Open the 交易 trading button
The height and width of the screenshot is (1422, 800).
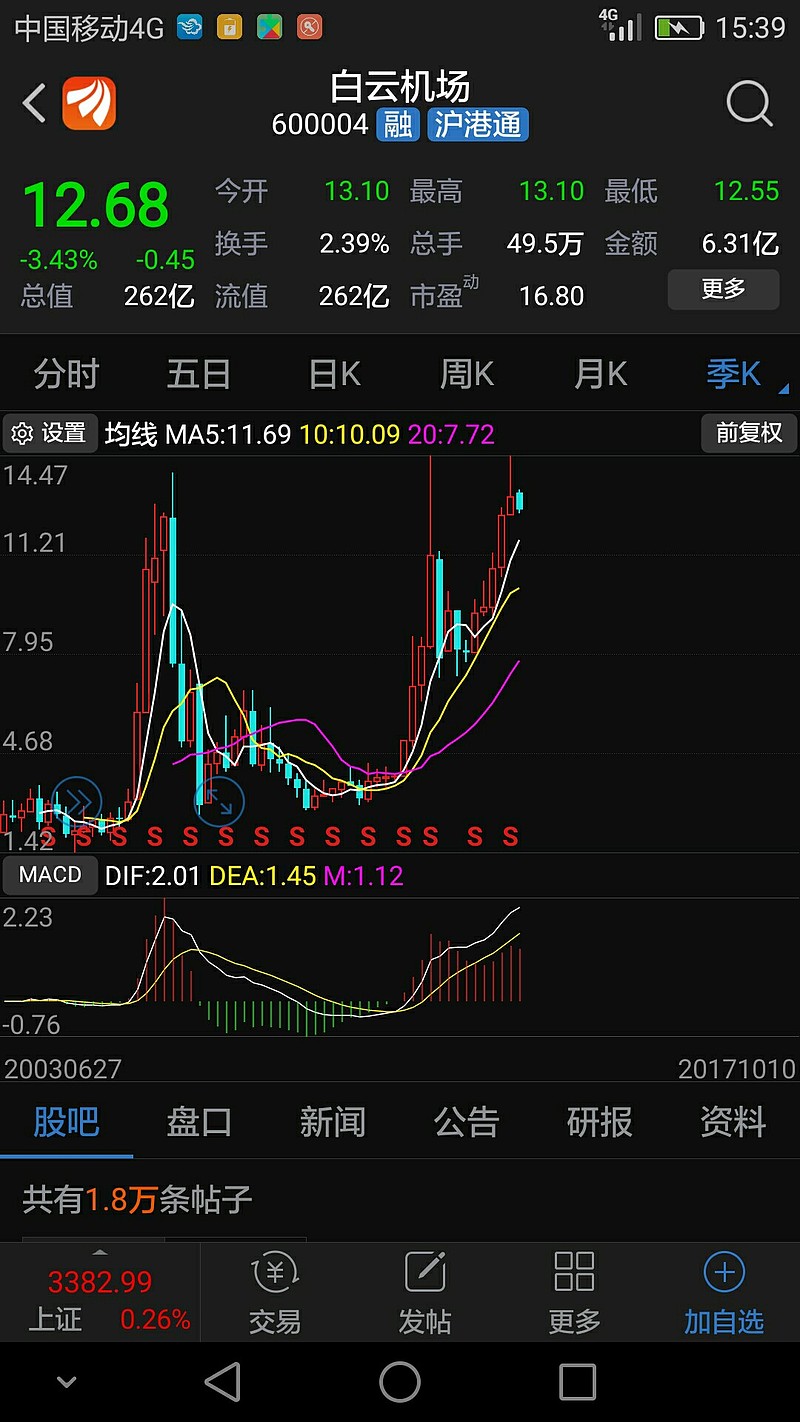click(x=275, y=1294)
